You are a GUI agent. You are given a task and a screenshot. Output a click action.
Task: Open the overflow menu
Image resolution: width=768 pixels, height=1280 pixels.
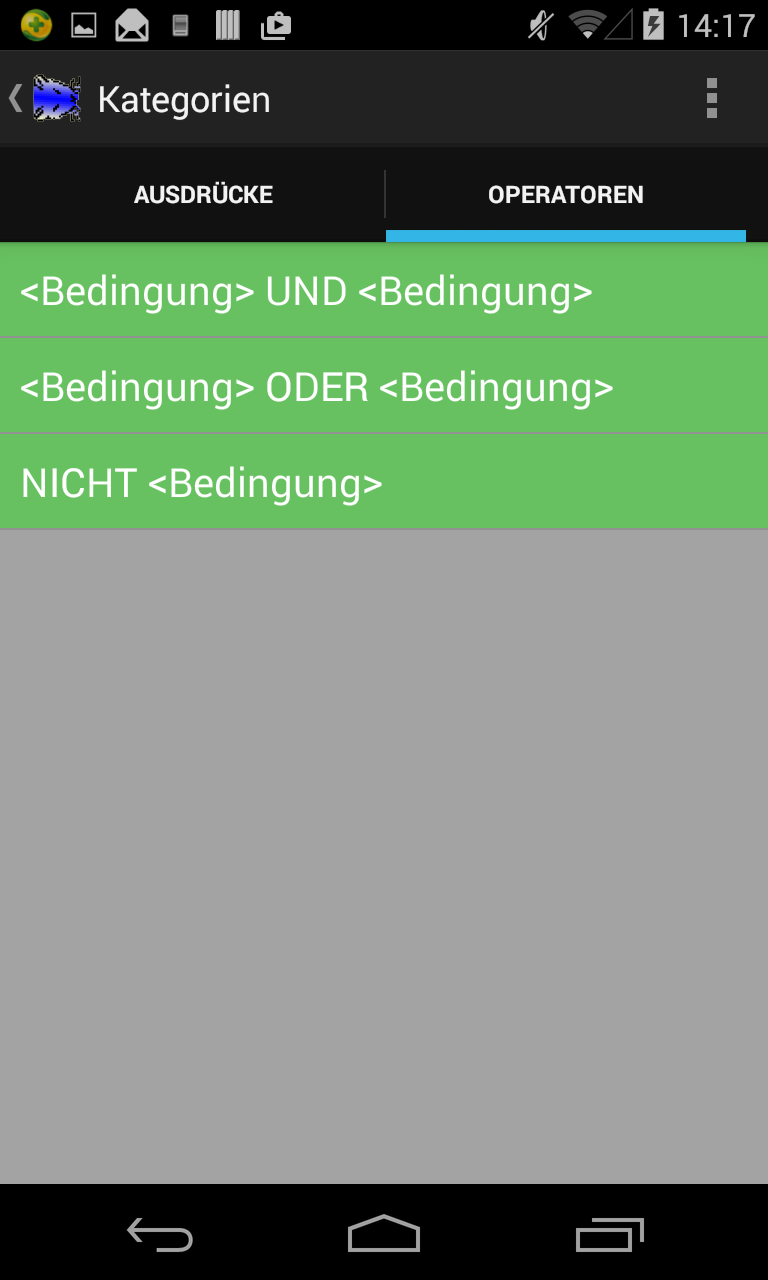click(711, 99)
